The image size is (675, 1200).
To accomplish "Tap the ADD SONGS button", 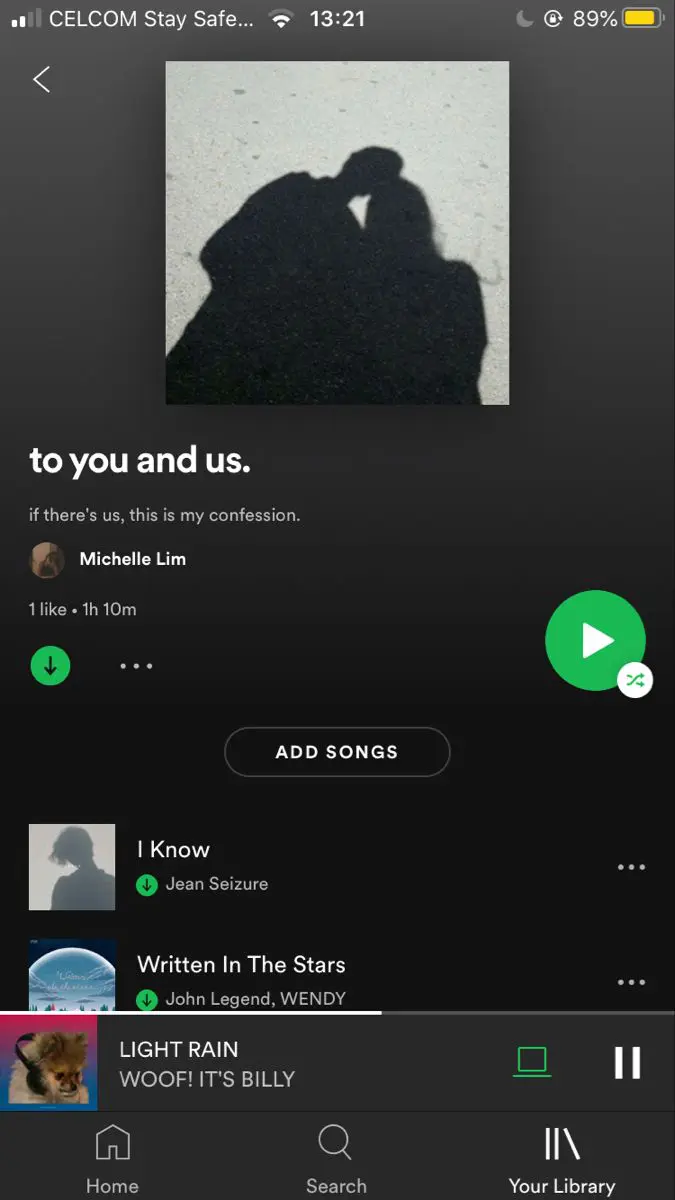I will [x=337, y=752].
